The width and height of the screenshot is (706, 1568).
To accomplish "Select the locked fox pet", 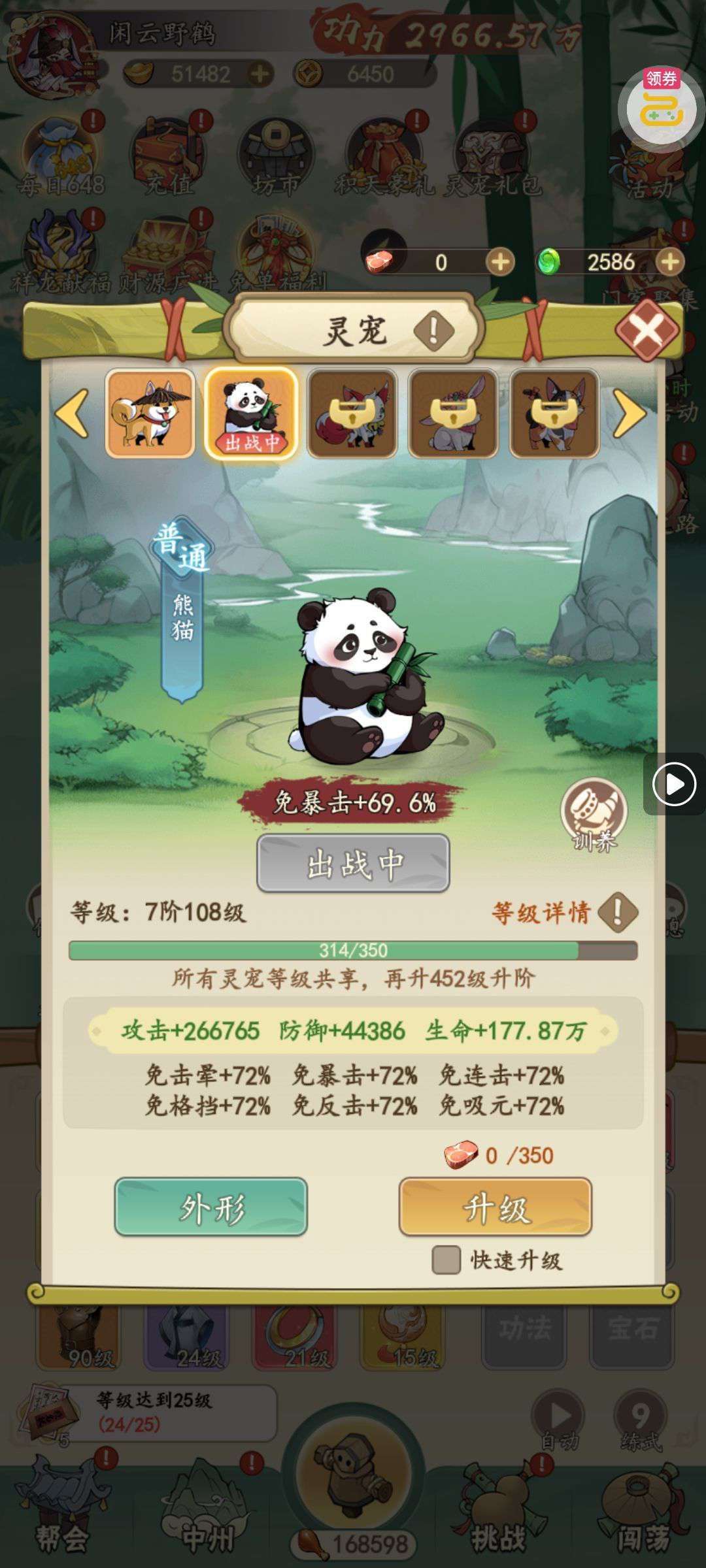I will [352, 414].
